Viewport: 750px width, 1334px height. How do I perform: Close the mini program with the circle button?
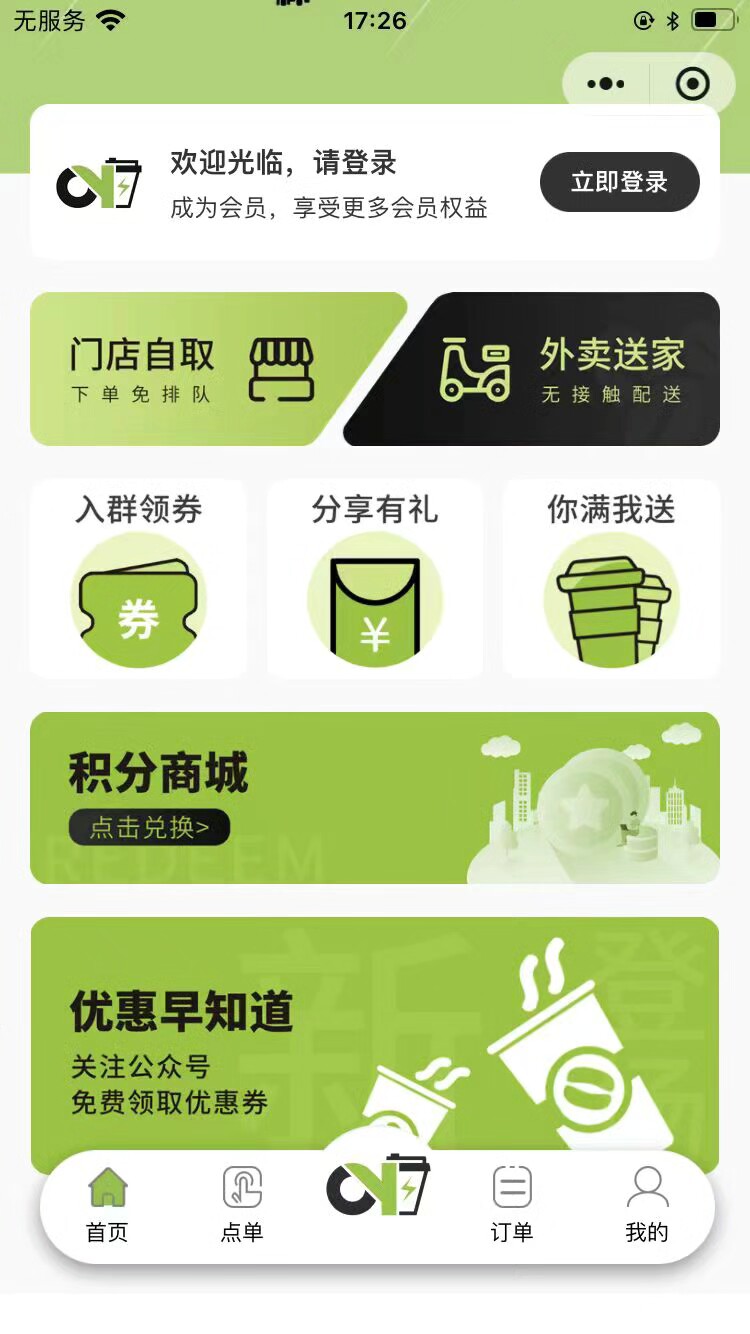point(692,84)
